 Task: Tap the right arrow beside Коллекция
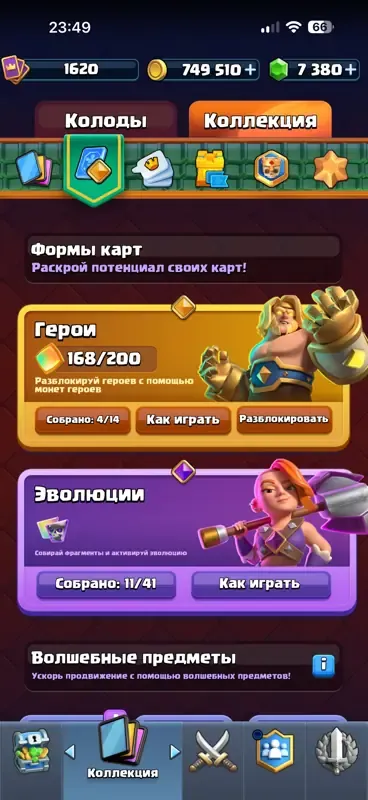tap(175, 751)
